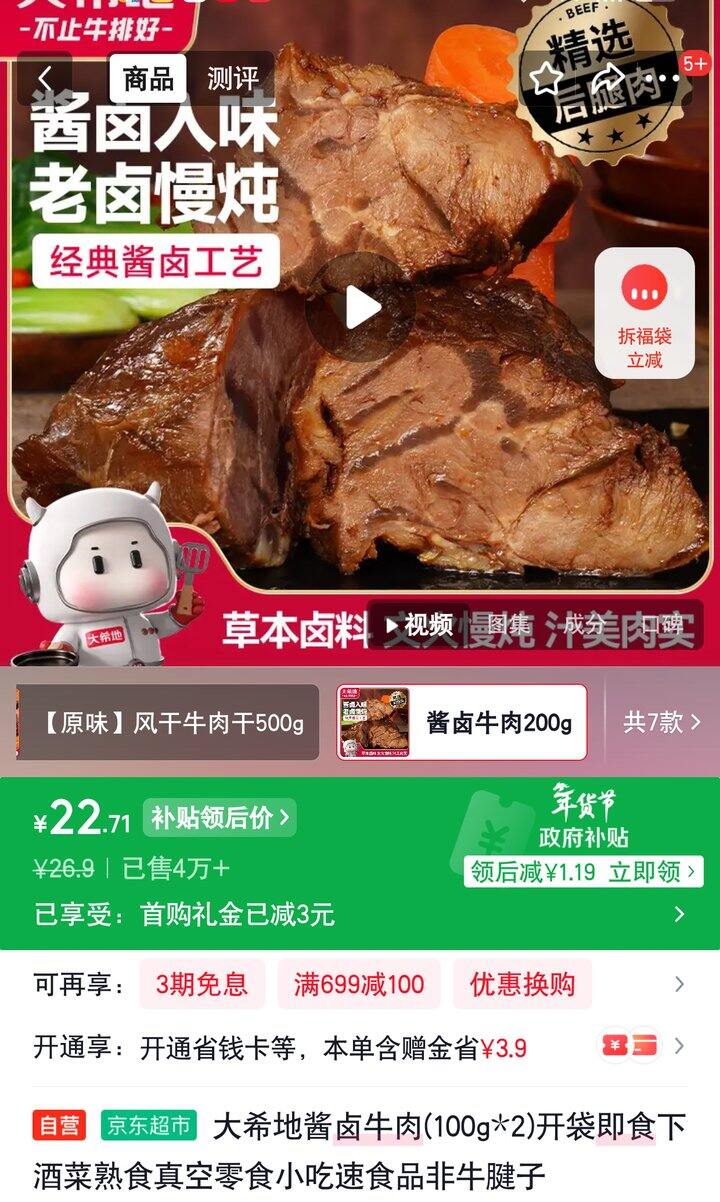Go back to the previous page
Image resolution: width=720 pixels, height=1202 pixels.
45,78
